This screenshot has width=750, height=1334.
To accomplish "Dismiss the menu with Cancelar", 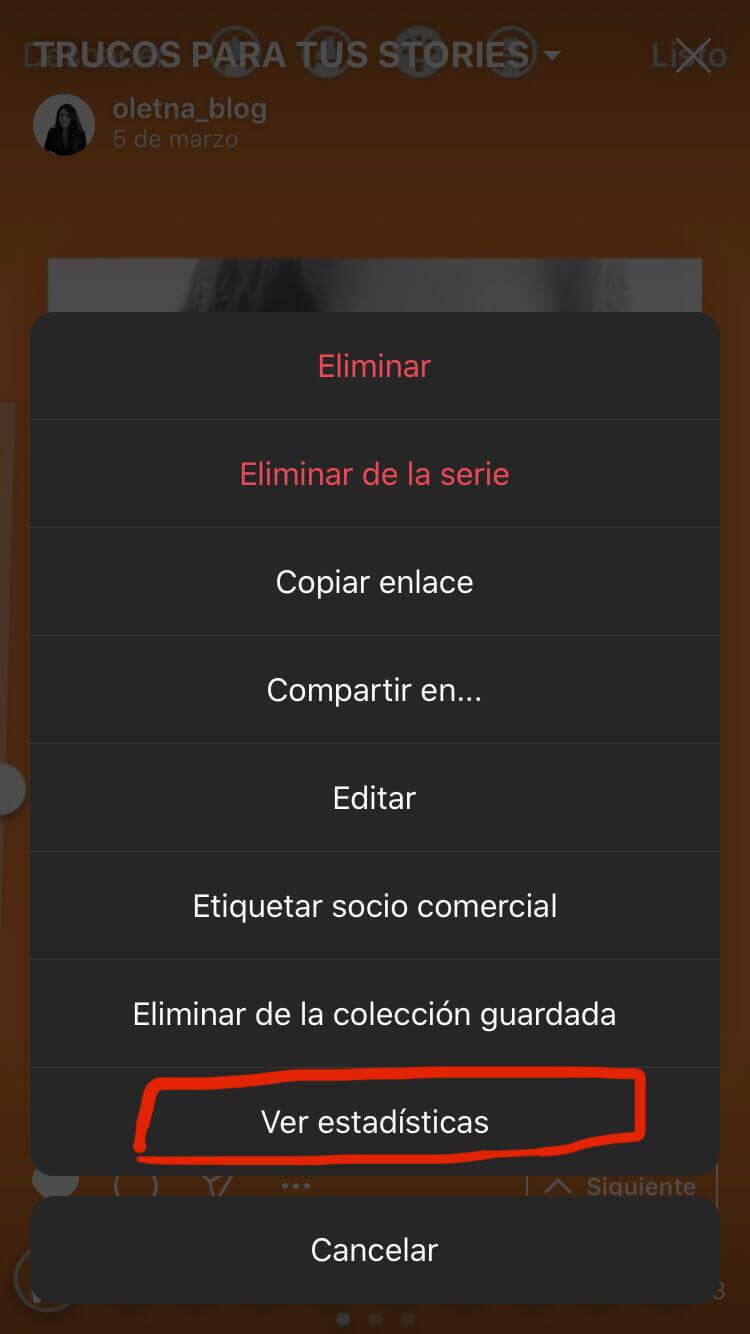I will point(374,1250).
